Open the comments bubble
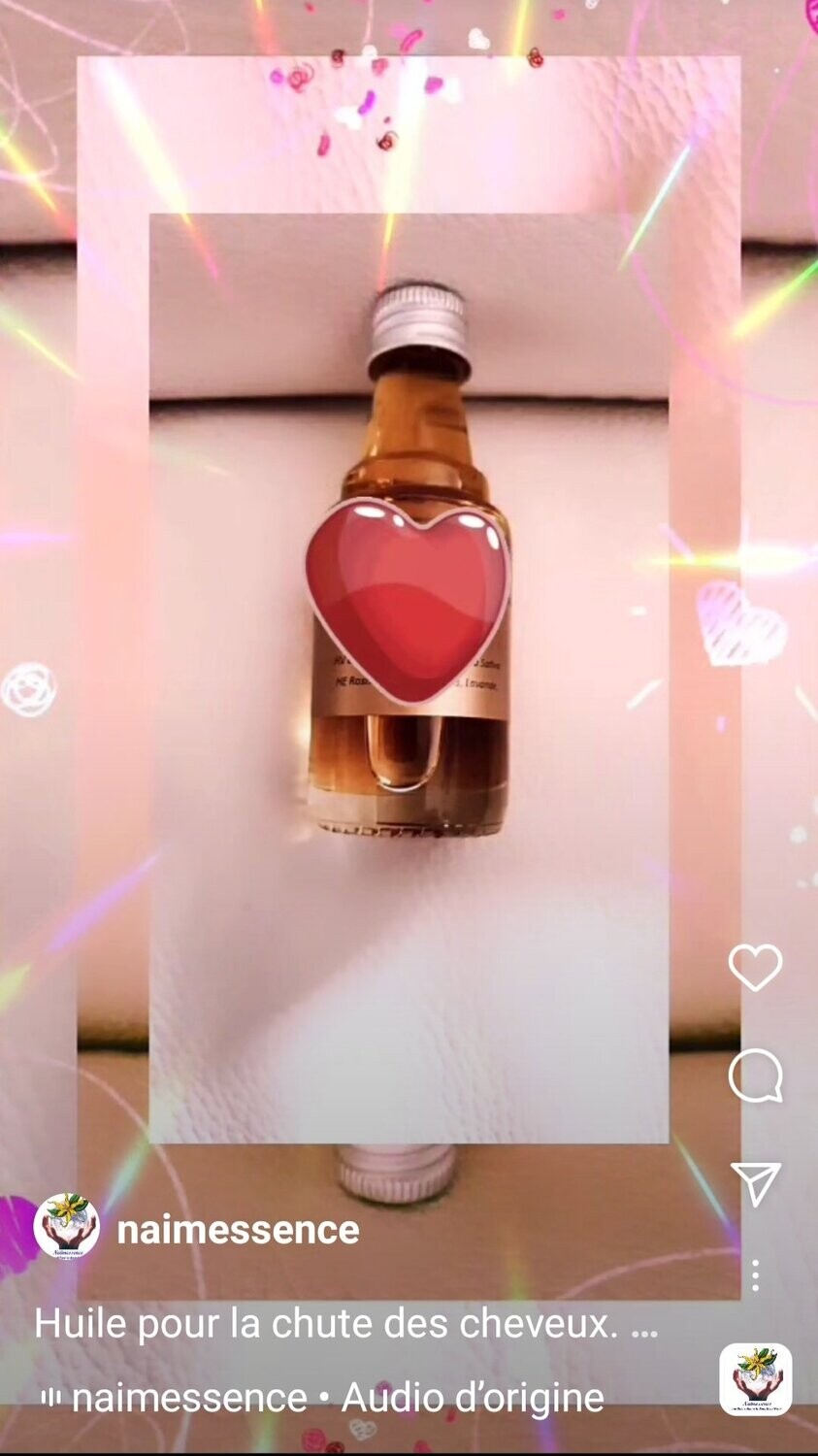The height and width of the screenshot is (1456, 818). point(755,1075)
